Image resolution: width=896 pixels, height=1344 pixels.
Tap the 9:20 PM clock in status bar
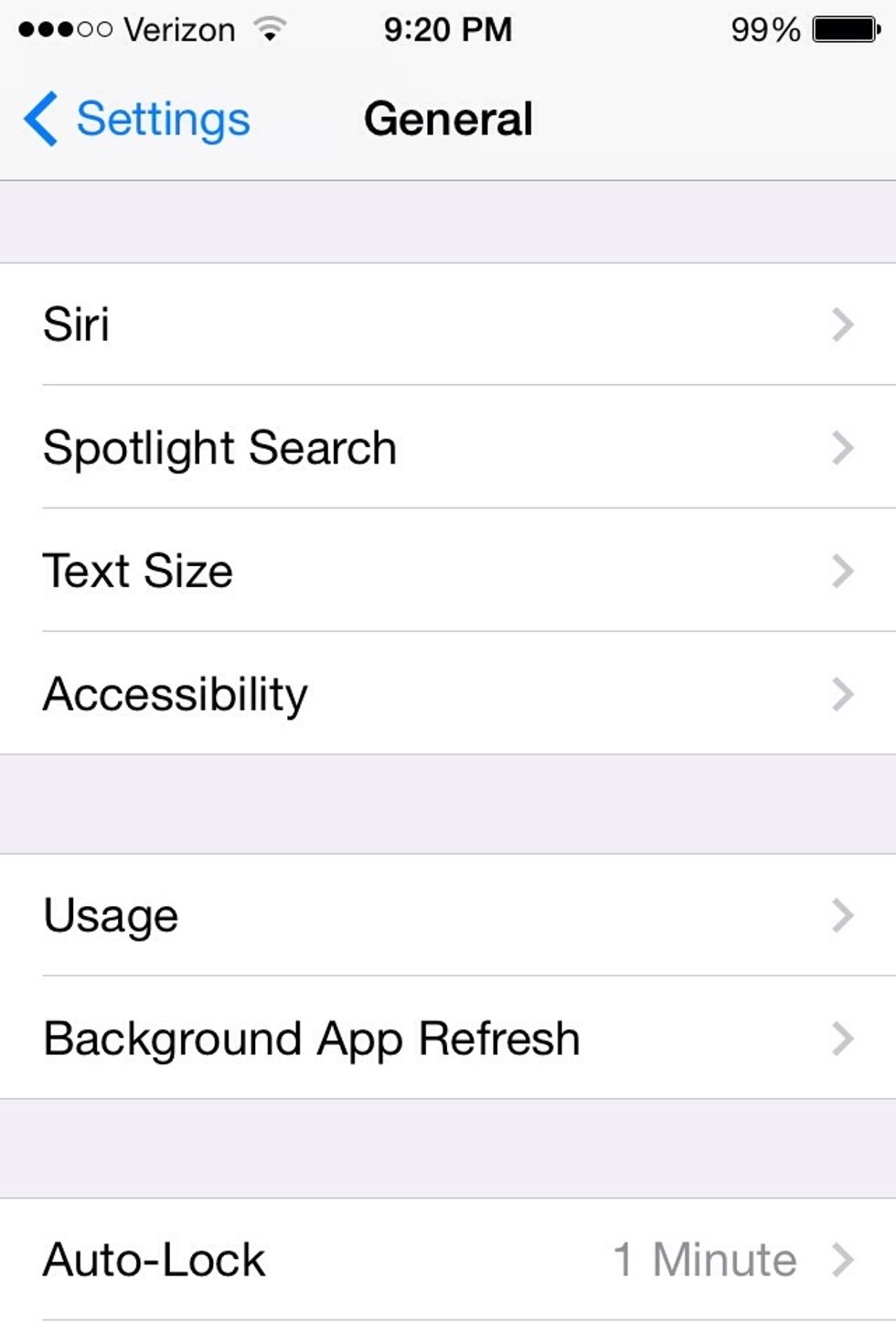tap(448, 27)
